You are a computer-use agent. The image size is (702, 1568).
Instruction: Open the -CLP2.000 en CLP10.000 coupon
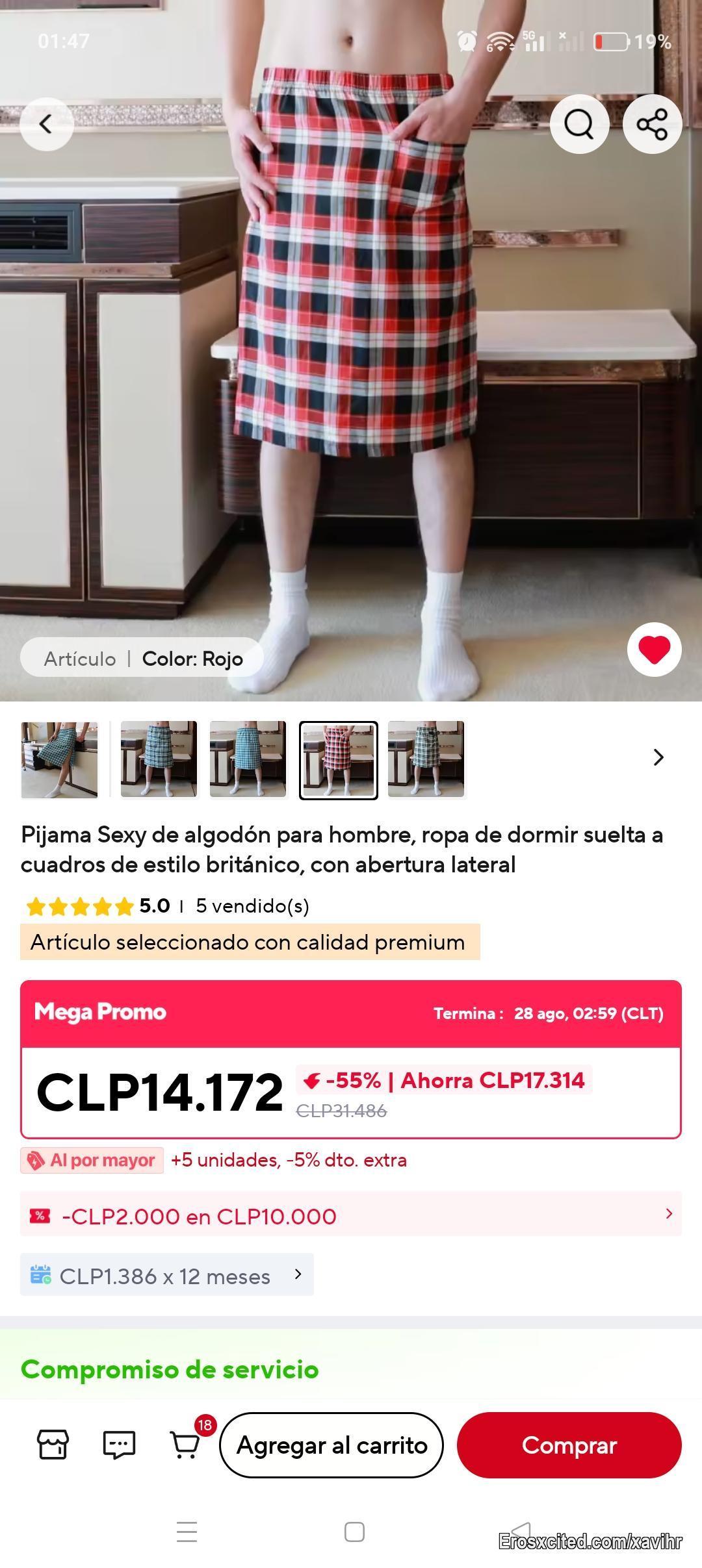pos(350,1216)
